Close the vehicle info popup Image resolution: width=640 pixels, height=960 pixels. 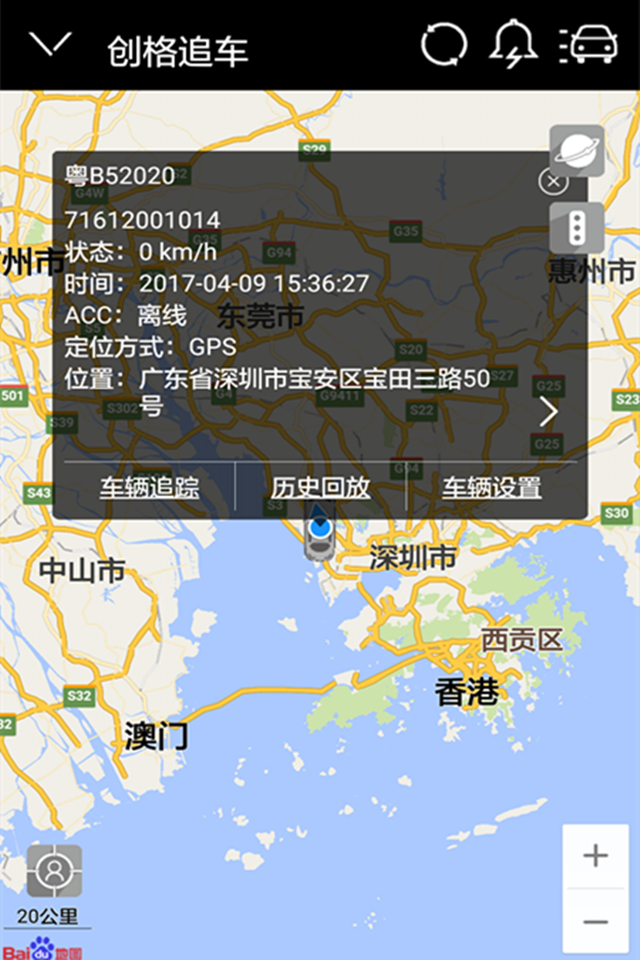coord(553,181)
